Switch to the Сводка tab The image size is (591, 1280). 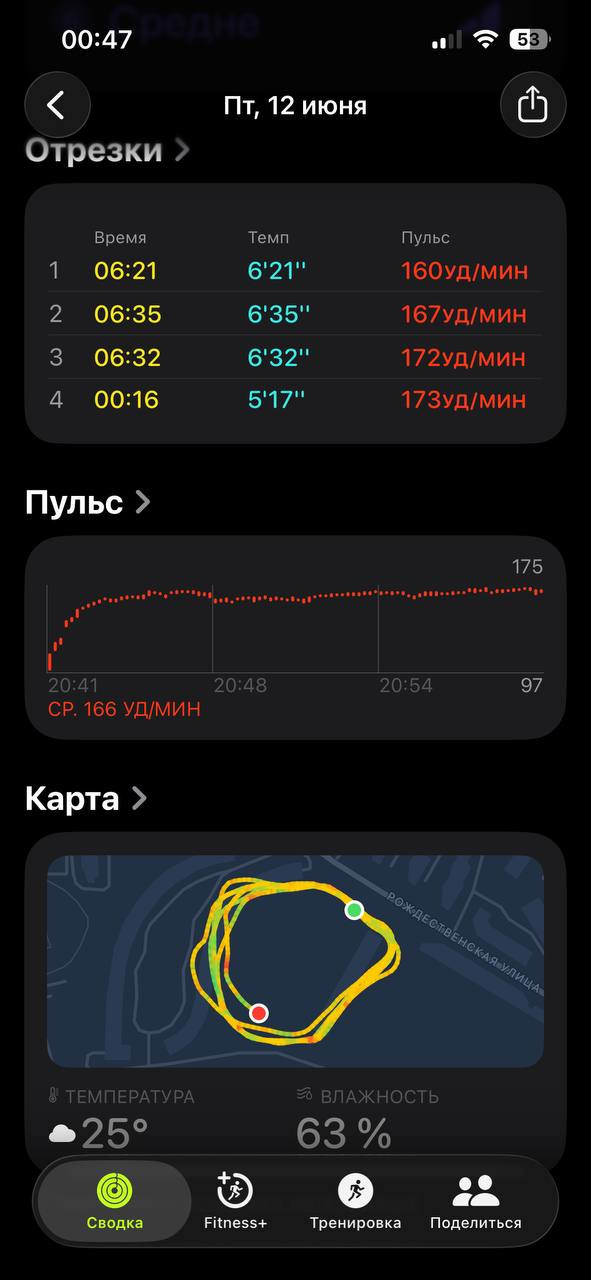pos(115,1201)
